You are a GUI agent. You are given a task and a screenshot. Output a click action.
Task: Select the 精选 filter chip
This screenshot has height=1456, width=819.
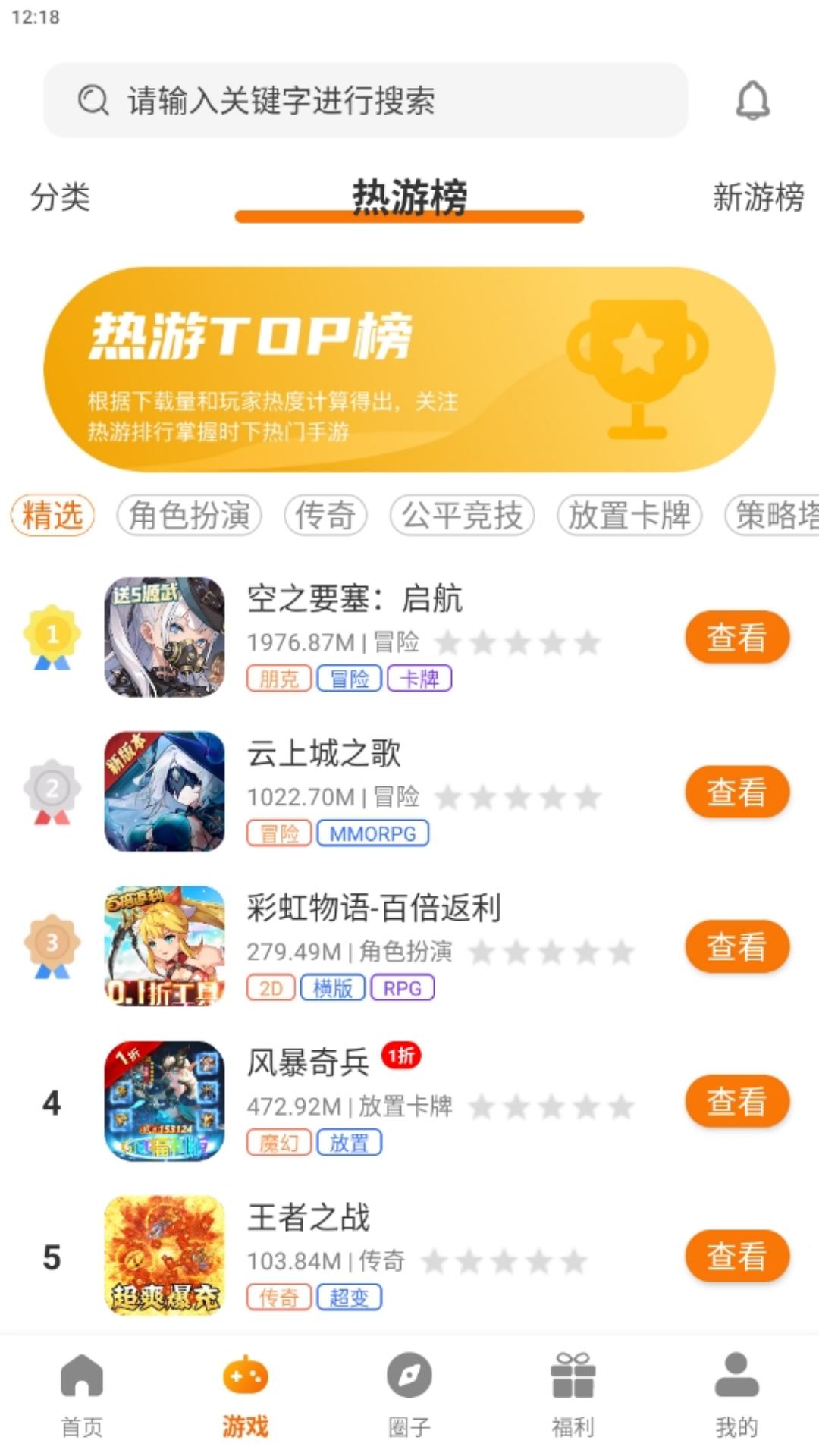point(52,515)
